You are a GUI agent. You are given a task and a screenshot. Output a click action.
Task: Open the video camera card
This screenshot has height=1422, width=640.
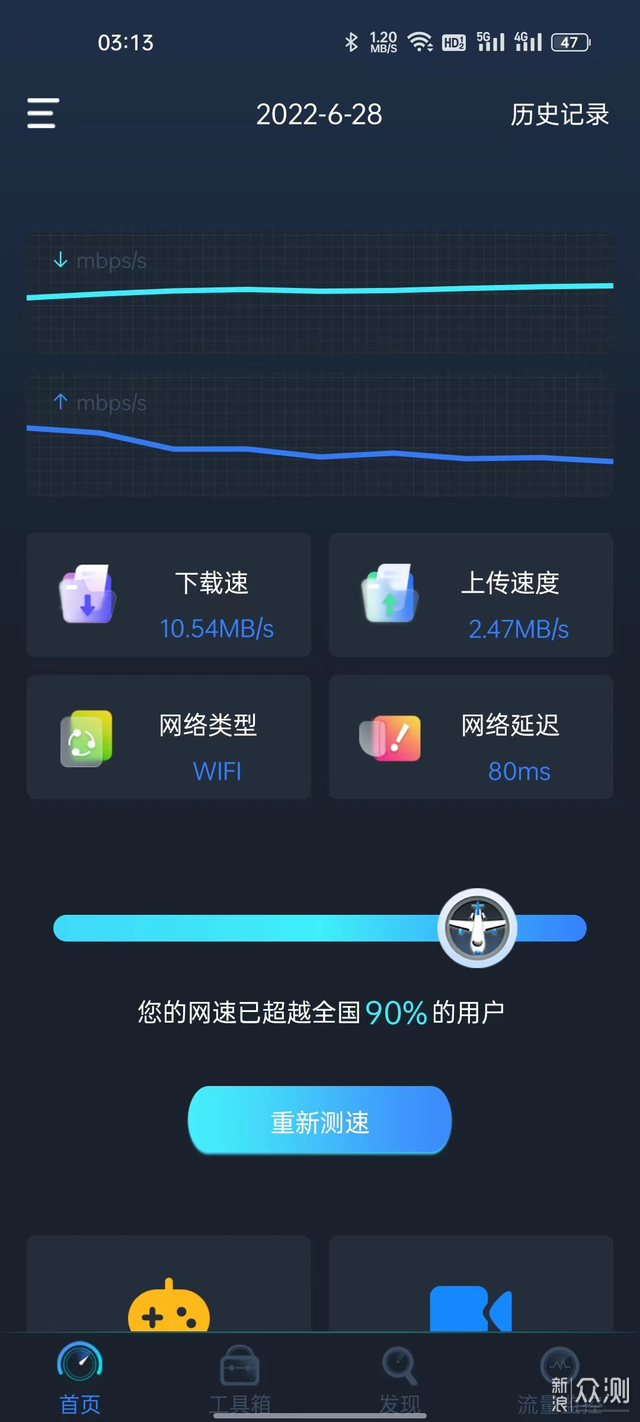[471, 1284]
